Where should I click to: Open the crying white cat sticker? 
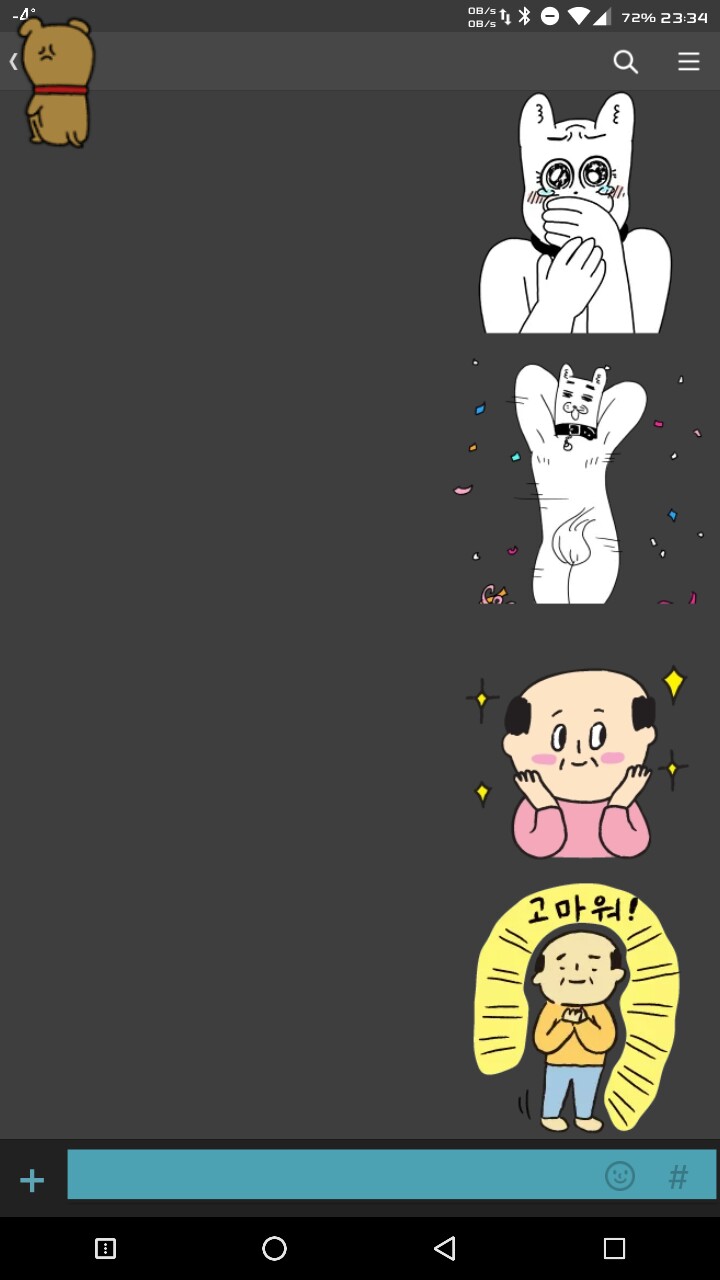(575, 215)
